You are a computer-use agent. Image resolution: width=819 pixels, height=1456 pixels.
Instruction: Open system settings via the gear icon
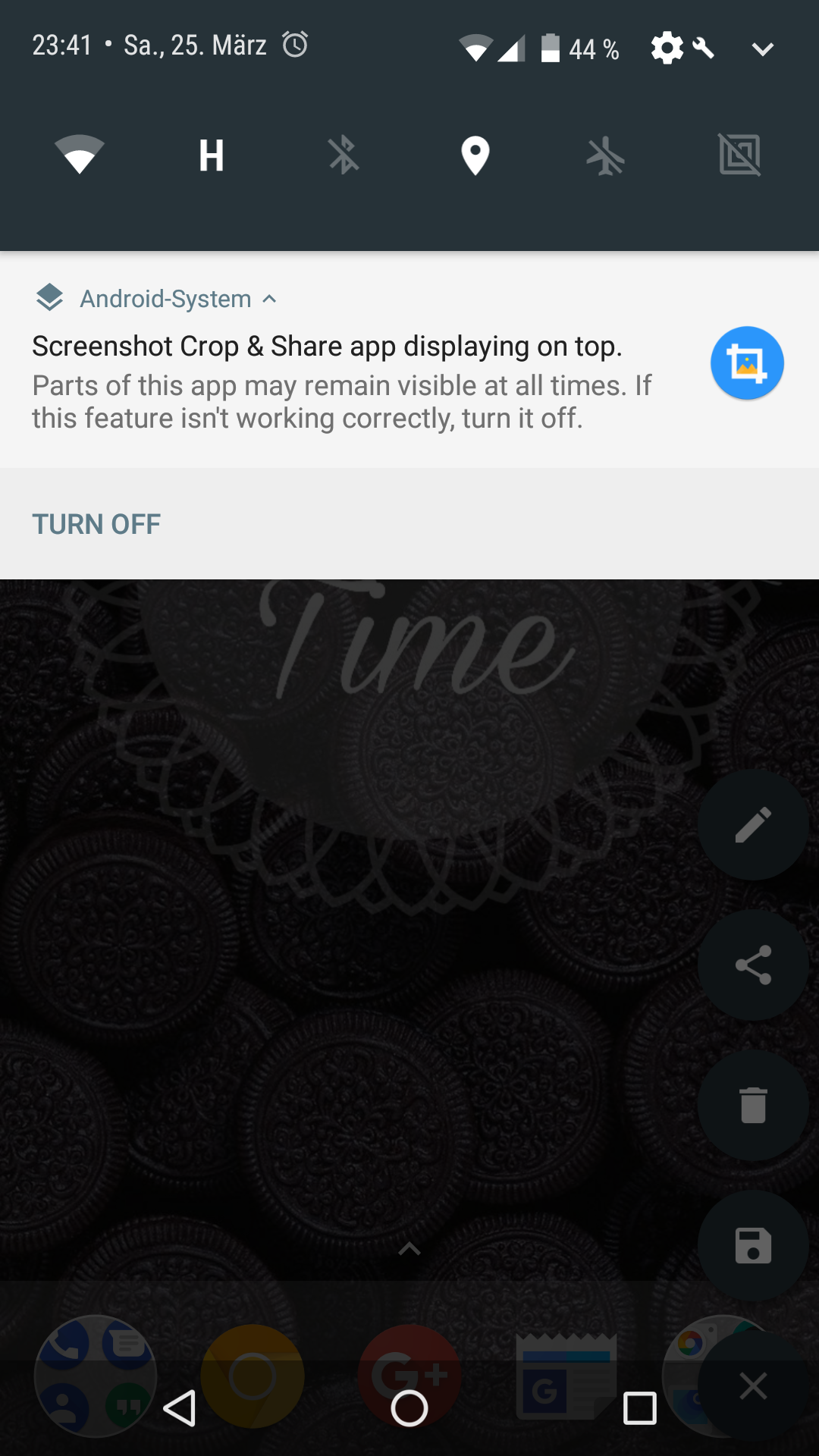pyautogui.click(x=667, y=49)
